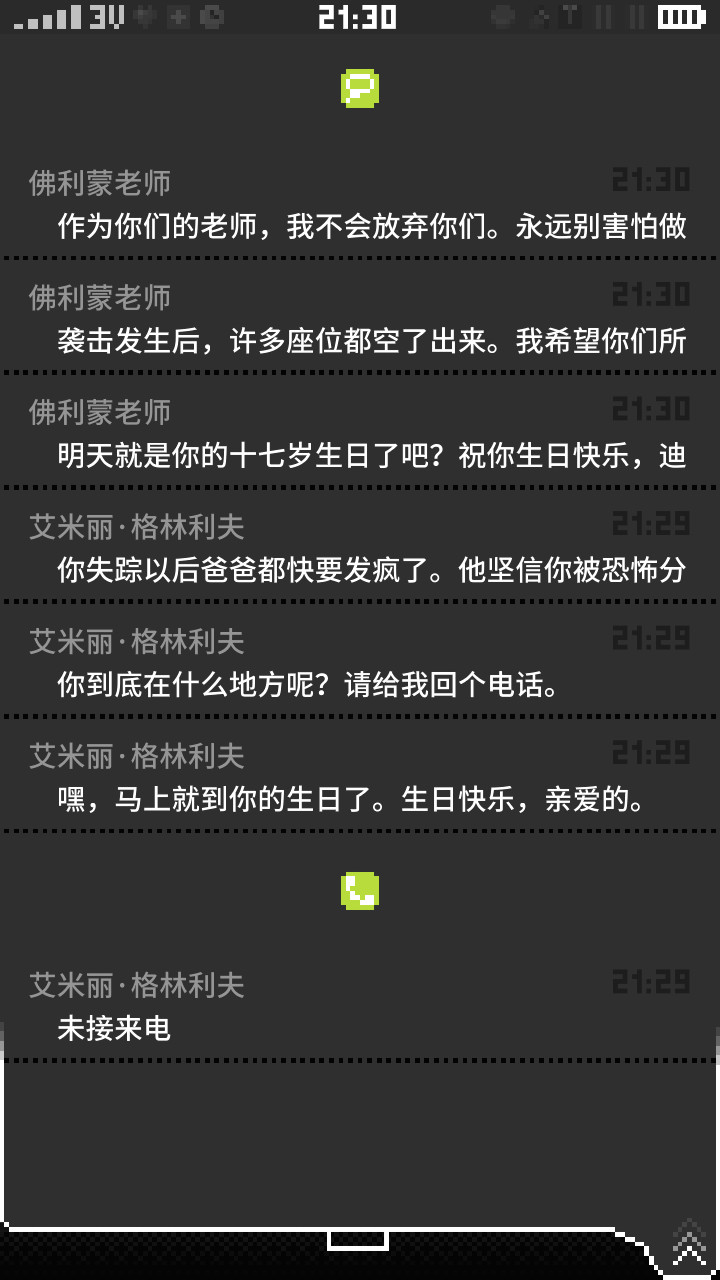
Task: Tap the battery indicator at top right
Action: [x=680, y=16]
